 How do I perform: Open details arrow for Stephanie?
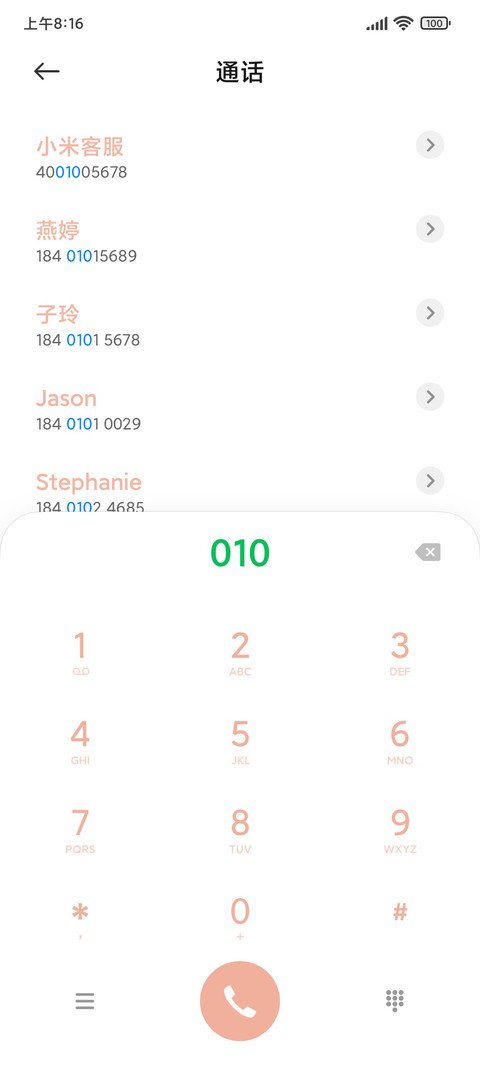tap(430, 481)
